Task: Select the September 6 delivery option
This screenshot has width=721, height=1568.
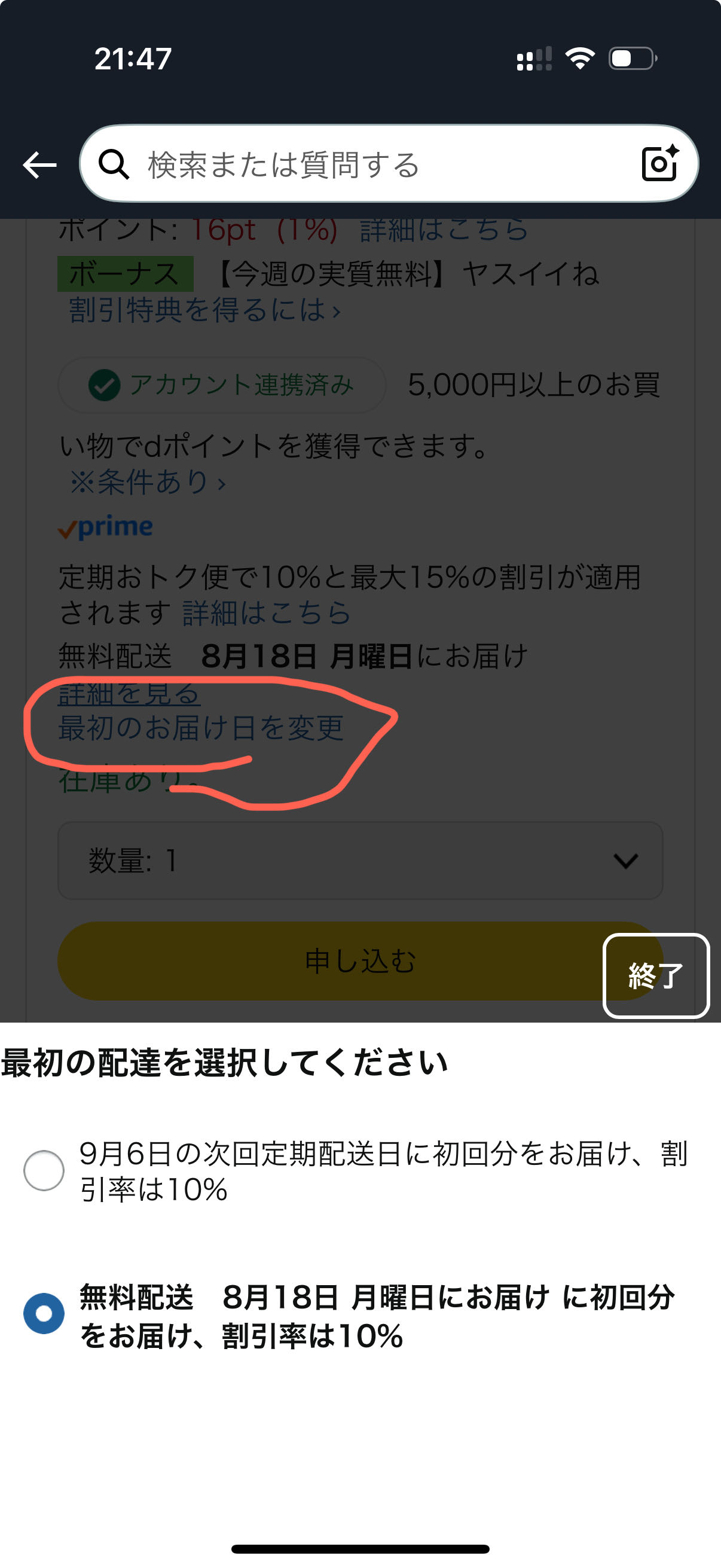Action: pos(44,1170)
